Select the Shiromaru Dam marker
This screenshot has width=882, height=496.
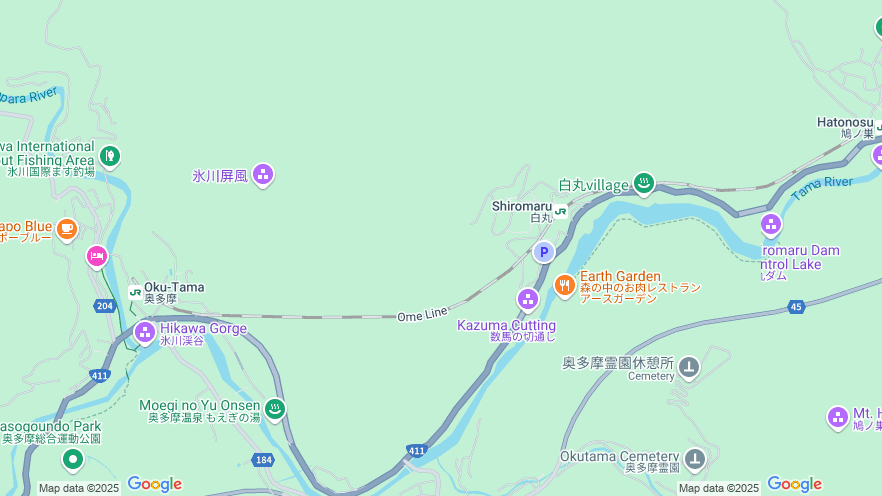click(770, 225)
